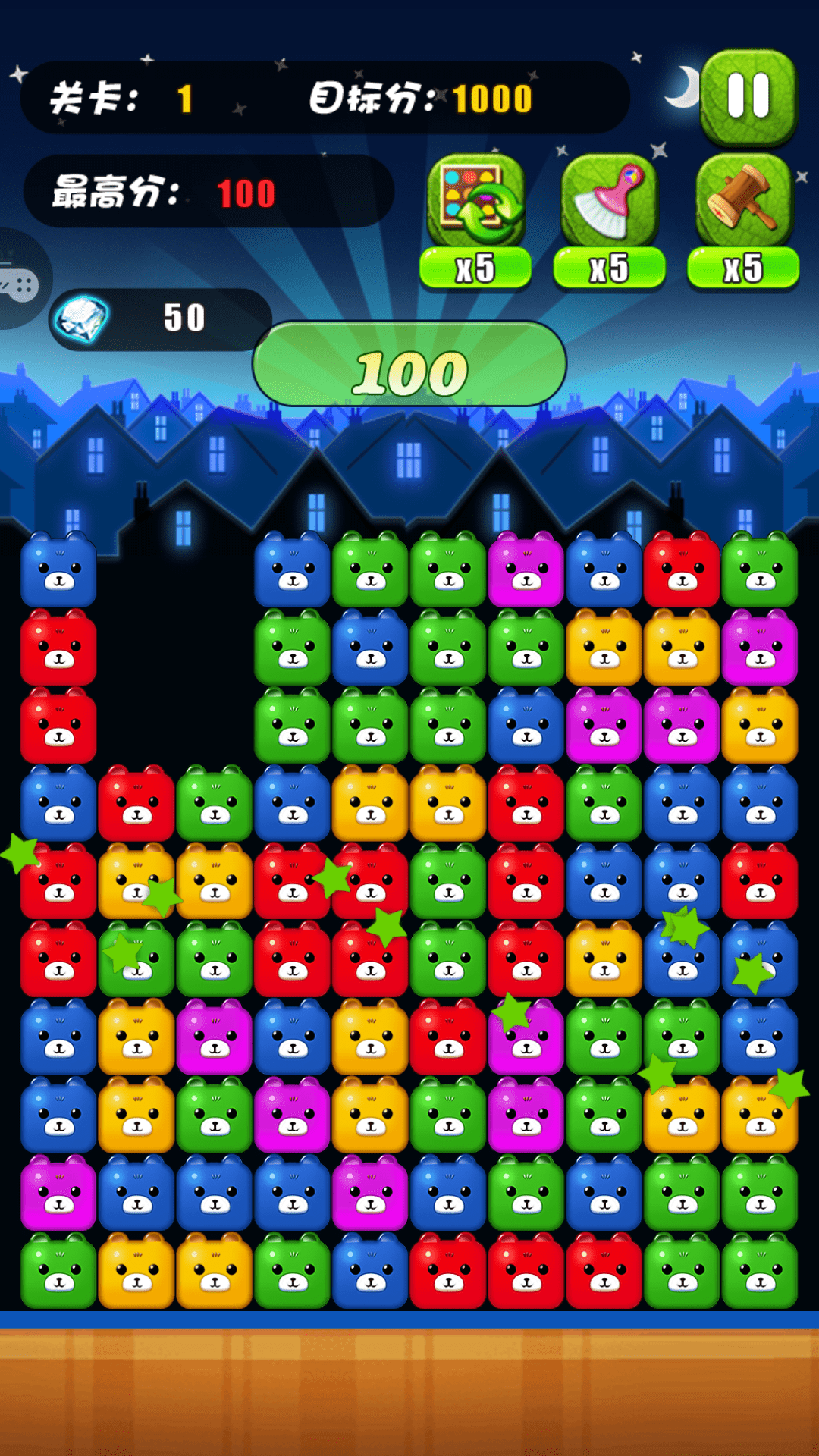
Task: Pop the red bear in the top row
Action: pyautogui.click(x=681, y=570)
